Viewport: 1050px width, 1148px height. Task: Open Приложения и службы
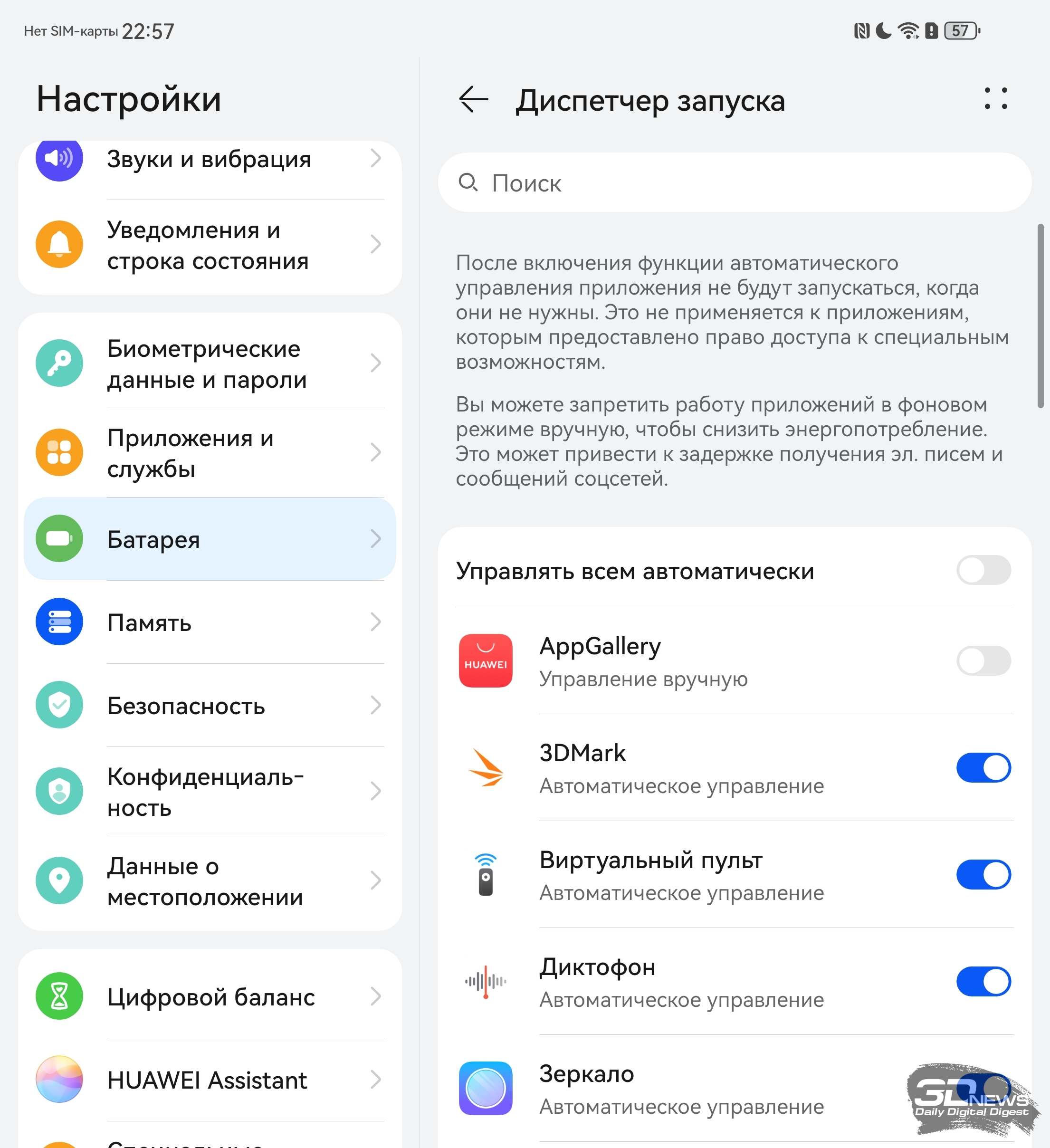coord(210,453)
